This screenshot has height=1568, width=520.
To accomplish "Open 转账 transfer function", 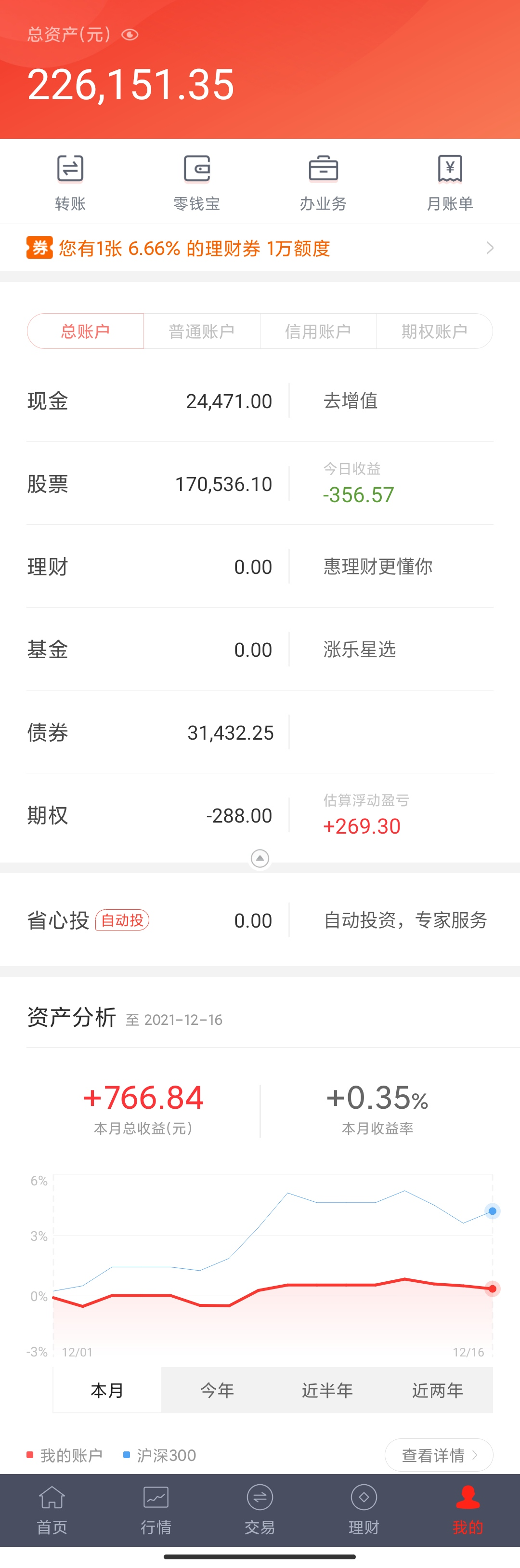I will (x=70, y=181).
